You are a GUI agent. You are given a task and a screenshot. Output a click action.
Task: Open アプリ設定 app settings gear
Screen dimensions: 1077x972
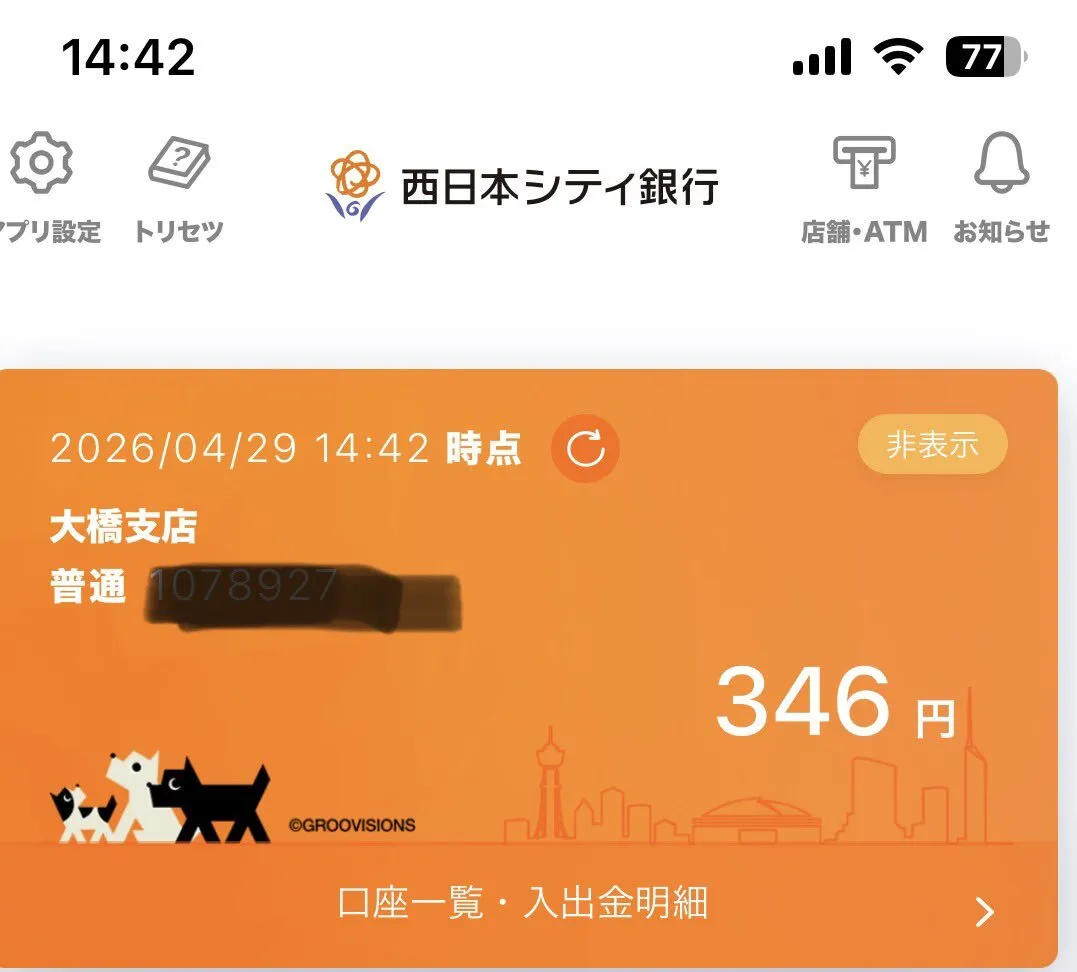coord(42,185)
